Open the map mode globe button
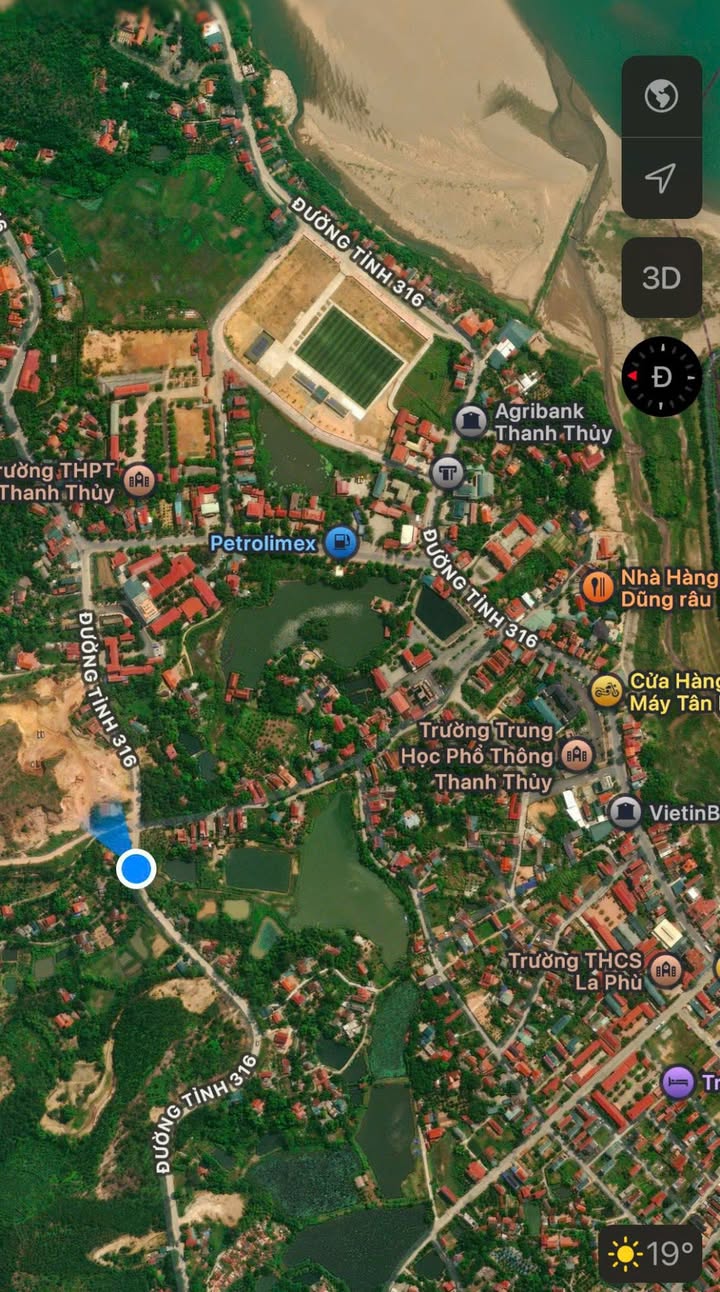 tap(661, 97)
